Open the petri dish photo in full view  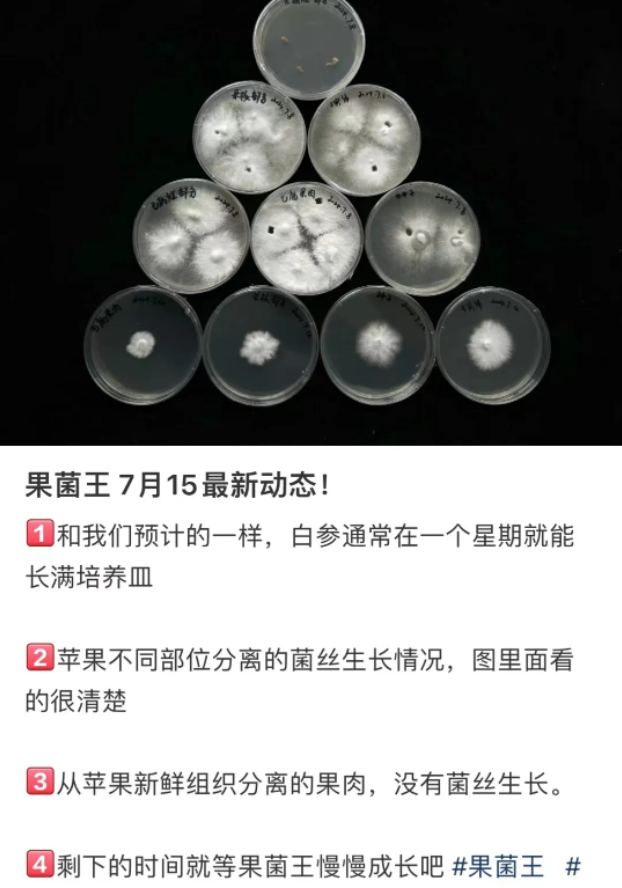click(310, 220)
